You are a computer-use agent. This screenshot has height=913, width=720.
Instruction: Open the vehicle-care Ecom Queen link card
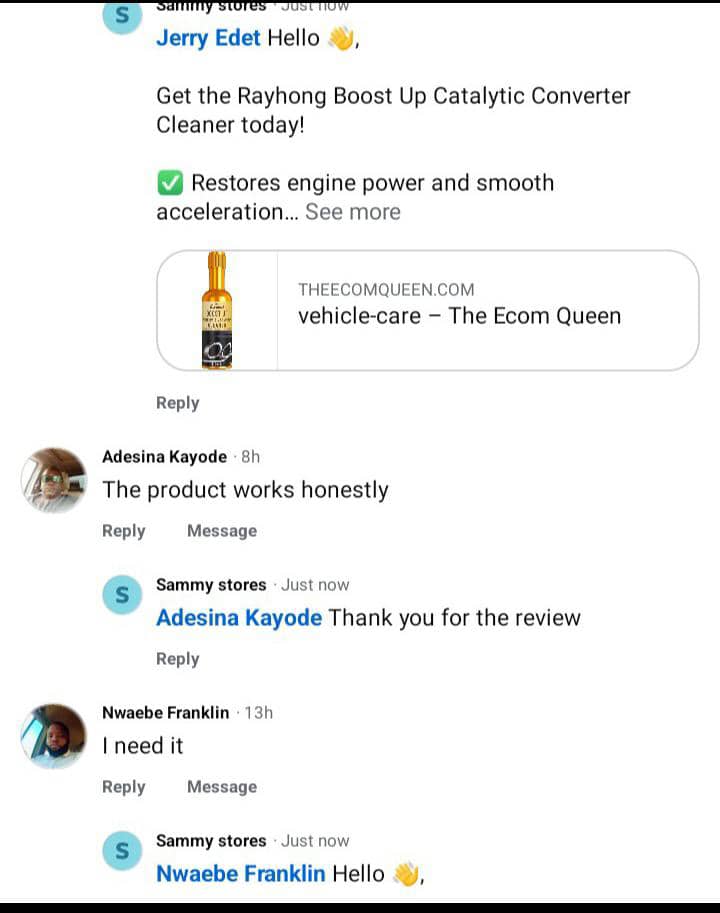pyautogui.click(x=428, y=310)
